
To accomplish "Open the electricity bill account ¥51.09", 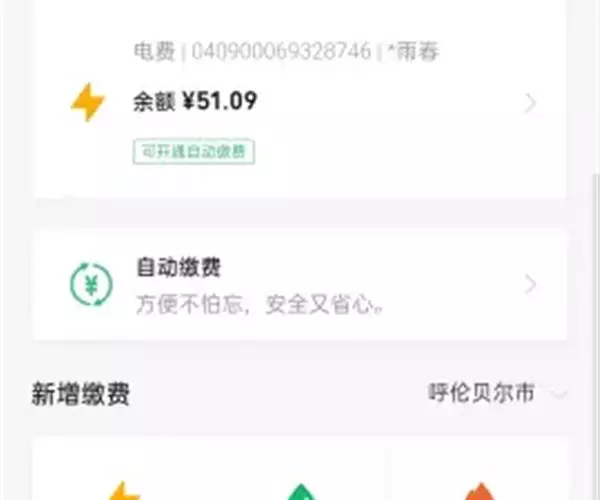I will tap(300, 102).
